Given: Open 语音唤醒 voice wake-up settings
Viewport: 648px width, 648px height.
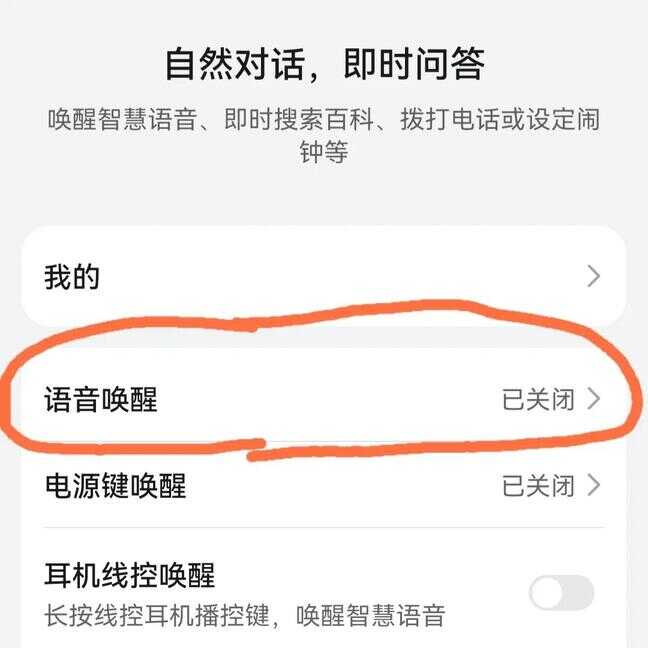Looking at the screenshot, I should (x=323, y=400).
